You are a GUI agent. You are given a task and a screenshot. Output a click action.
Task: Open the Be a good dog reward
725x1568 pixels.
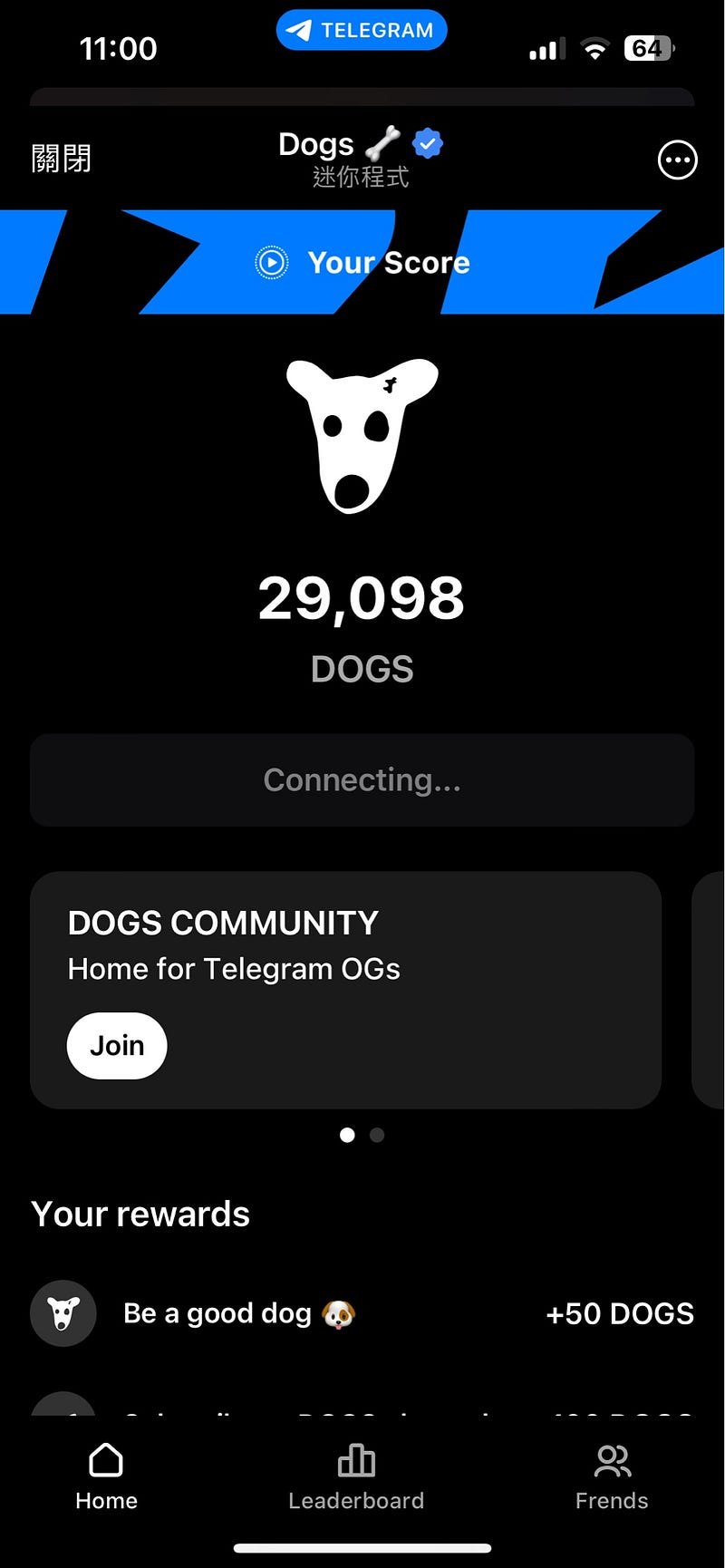(x=362, y=1313)
